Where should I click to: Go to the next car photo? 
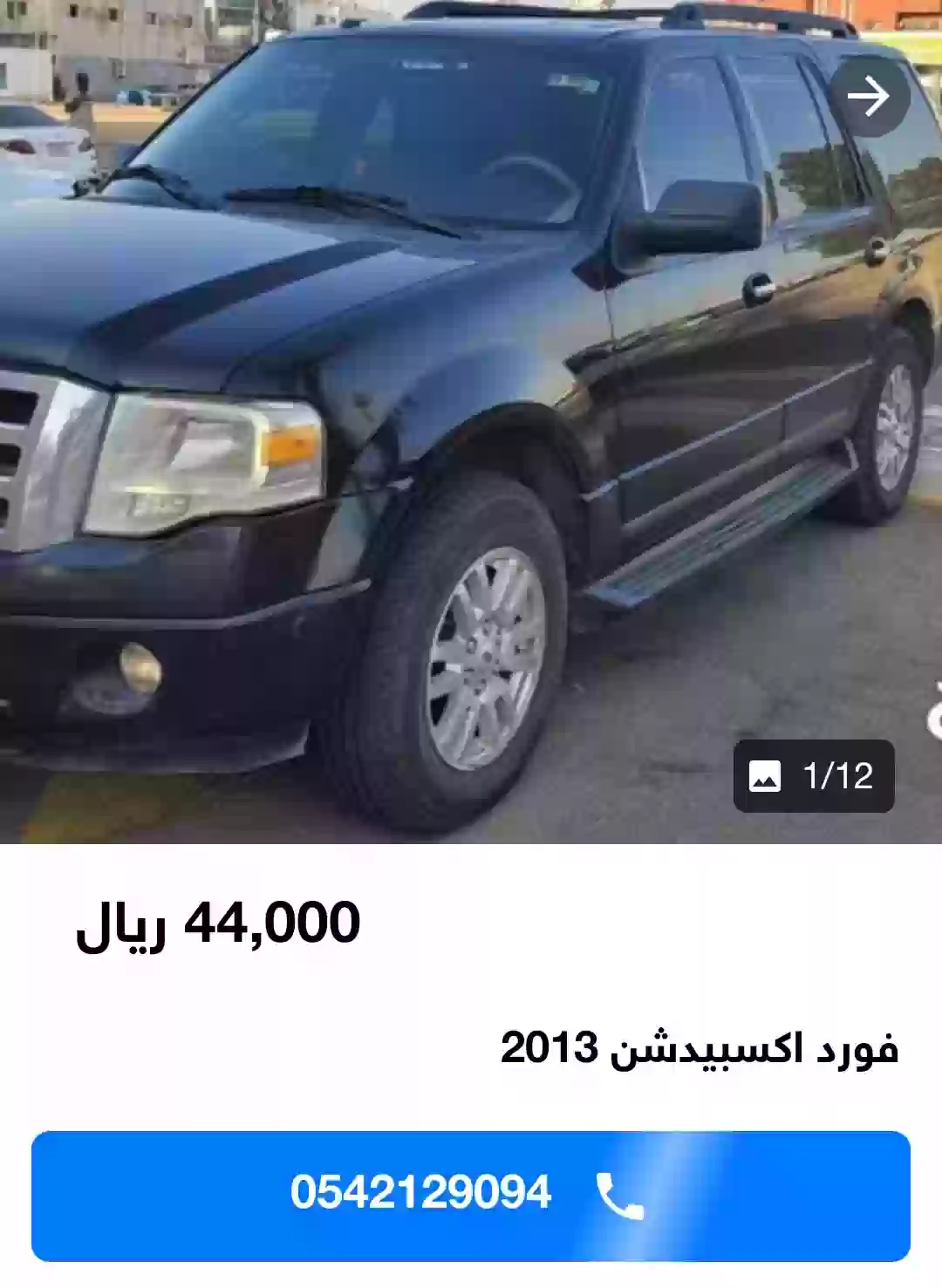point(869,96)
